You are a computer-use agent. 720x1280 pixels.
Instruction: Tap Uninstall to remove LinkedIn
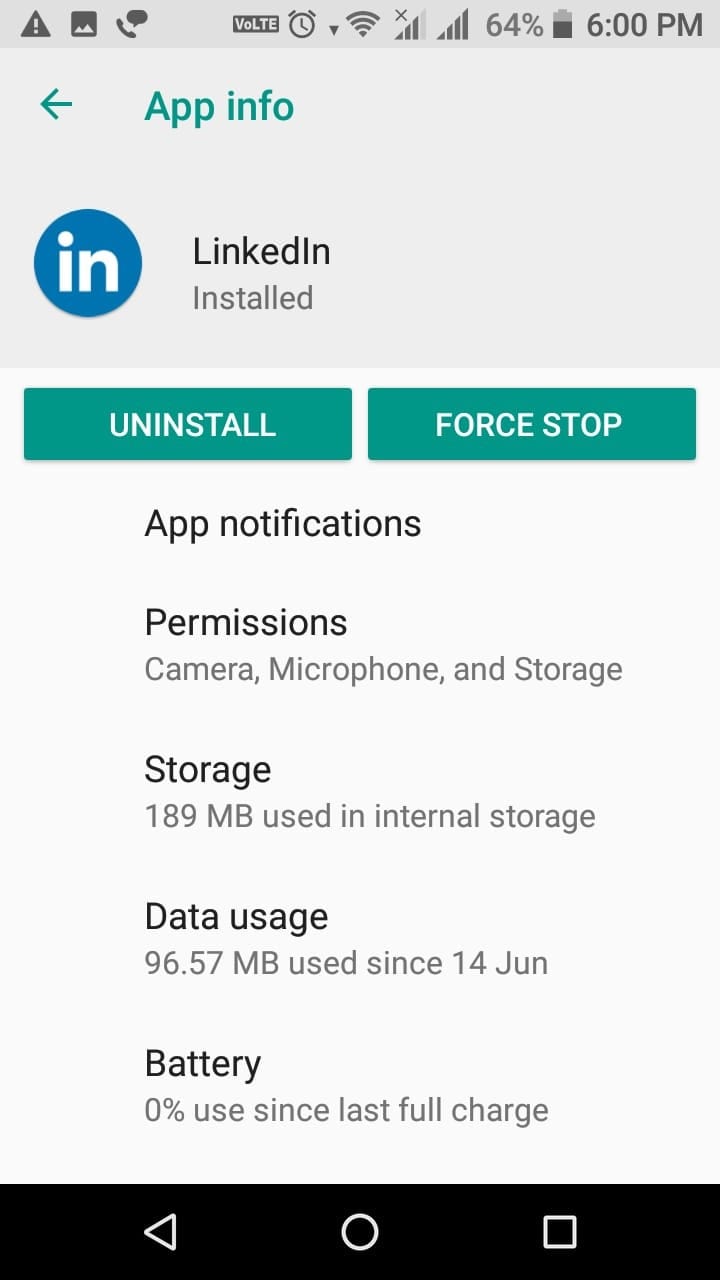pos(187,424)
